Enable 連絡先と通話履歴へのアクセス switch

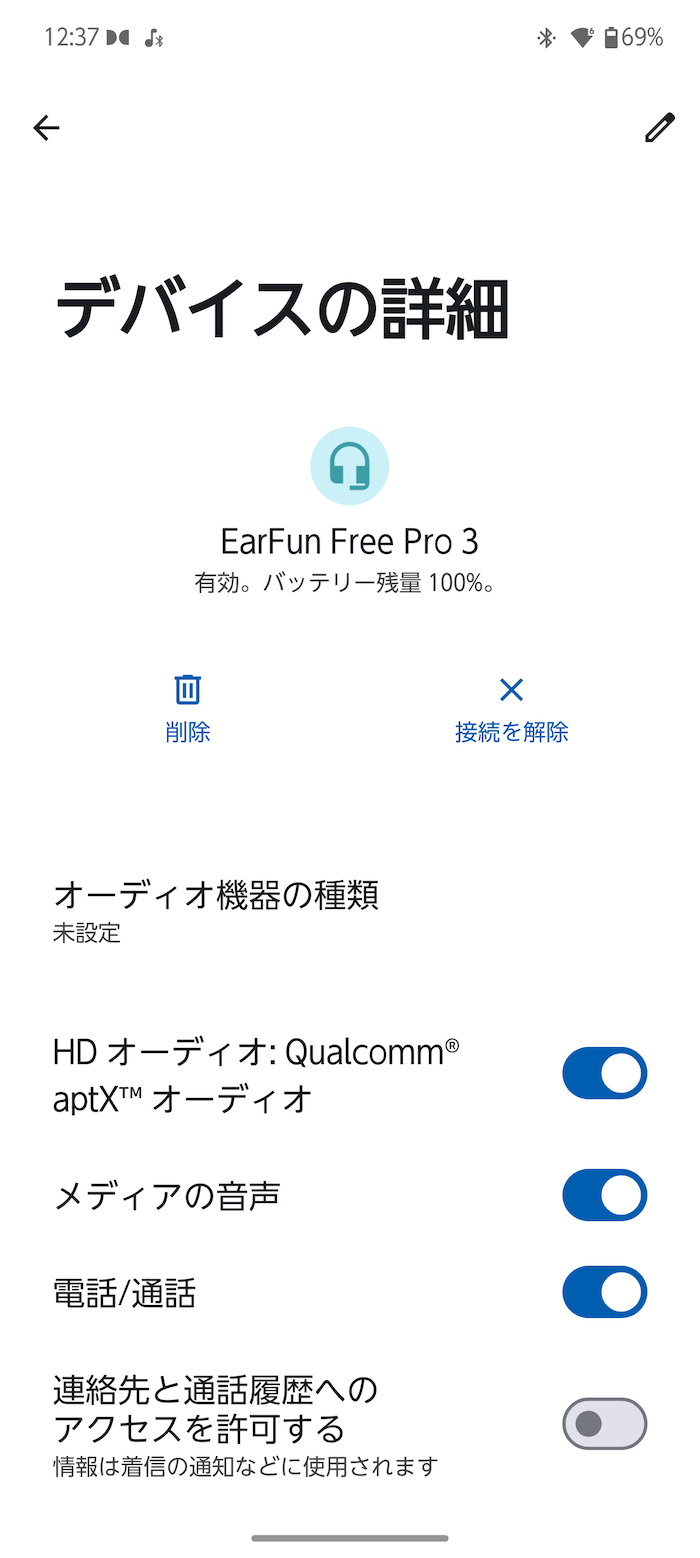pos(604,1424)
